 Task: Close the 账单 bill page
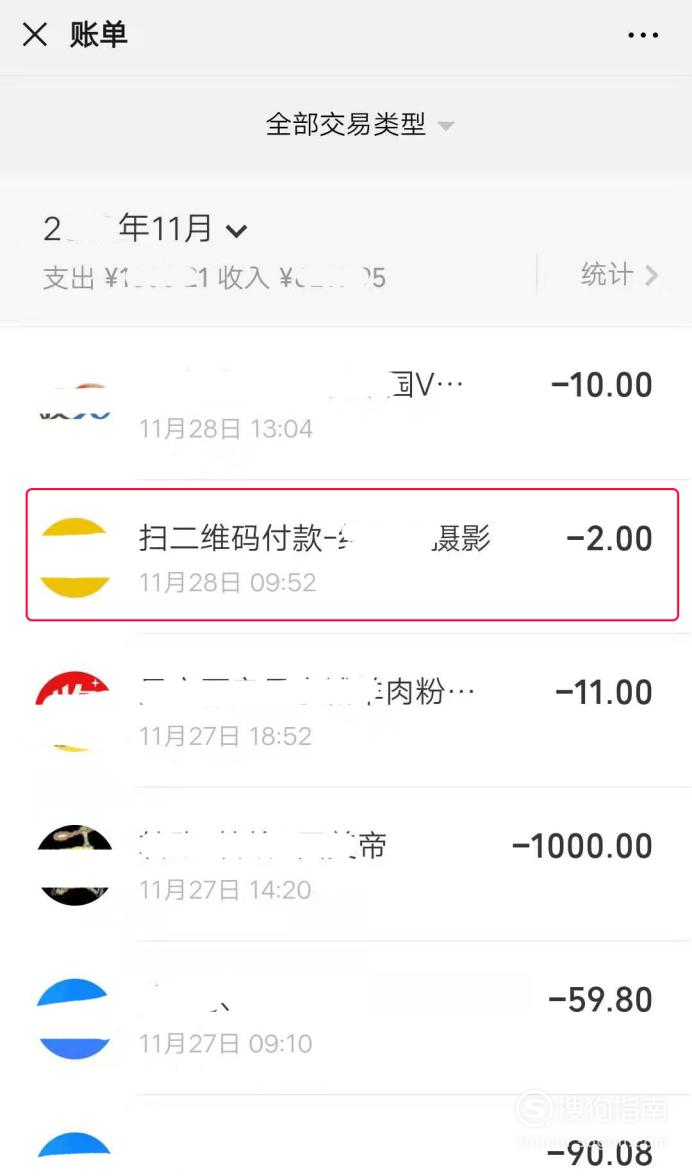[35, 35]
